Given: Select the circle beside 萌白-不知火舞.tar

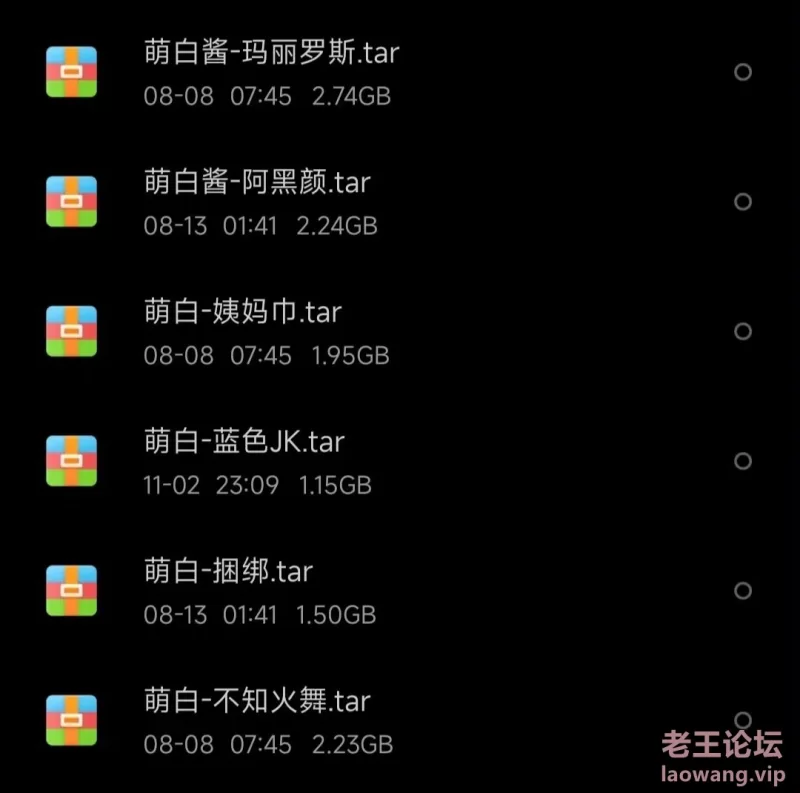Looking at the screenshot, I should [x=742, y=719].
